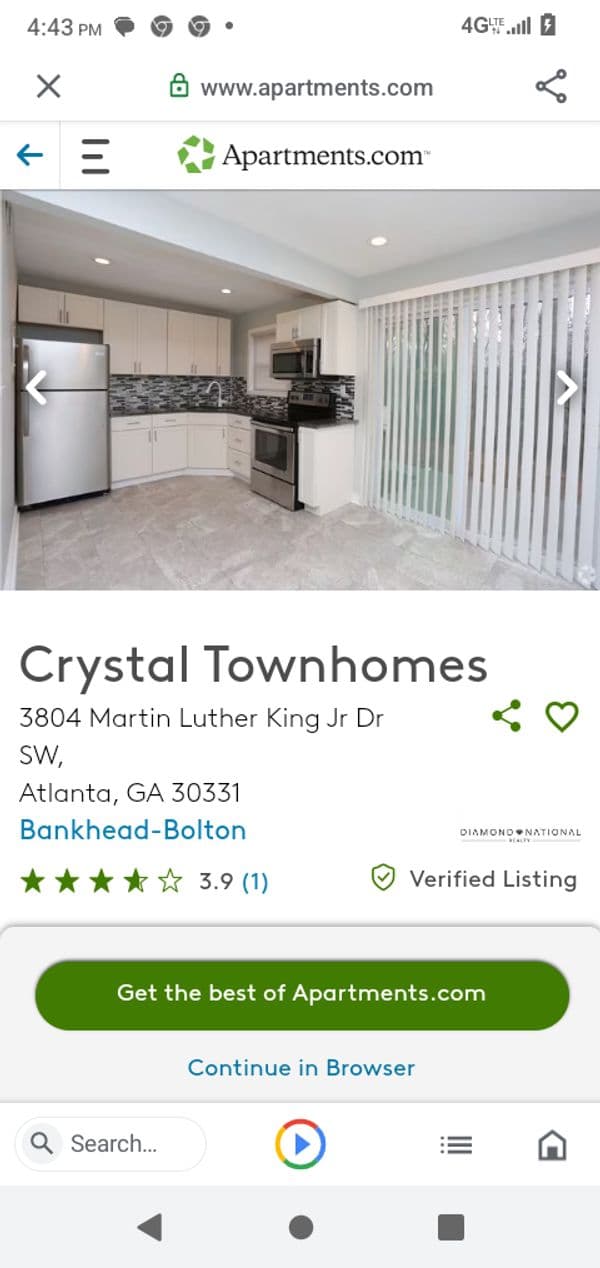Go back using the system navigation bar
The width and height of the screenshot is (600, 1268).
(149, 1227)
